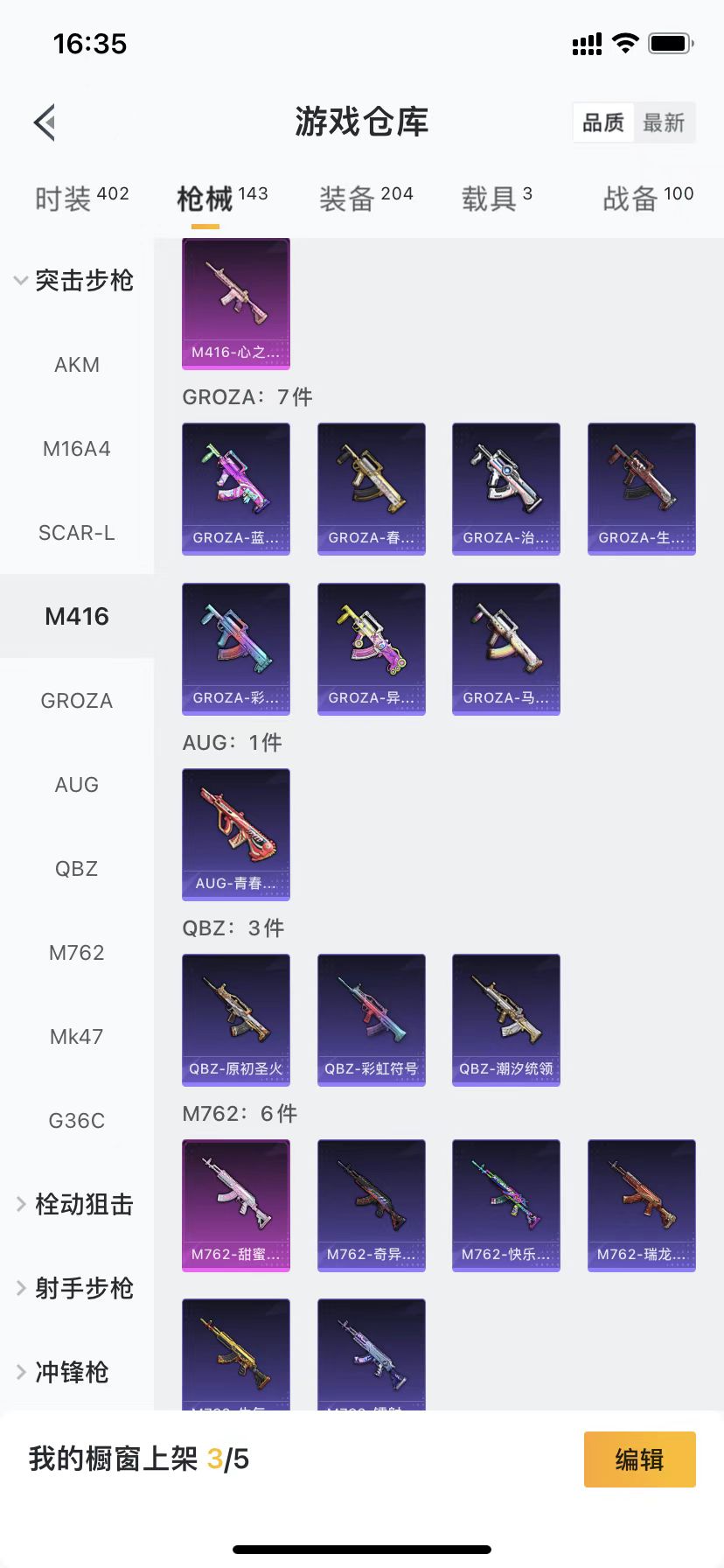This screenshot has width=724, height=1568.
Task: Tap the 编辑 button
Action: pos(639,1459)
